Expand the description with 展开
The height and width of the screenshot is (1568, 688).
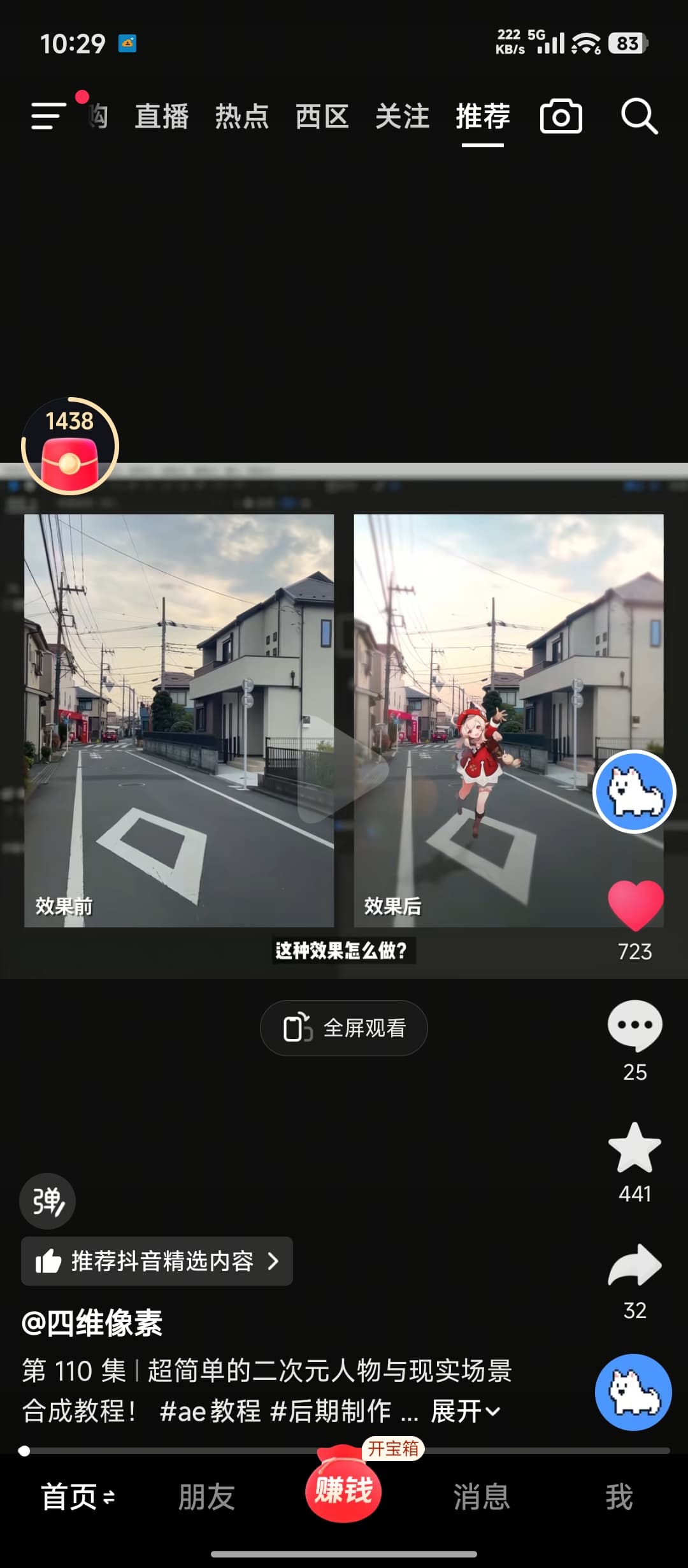coord(466,1411)
